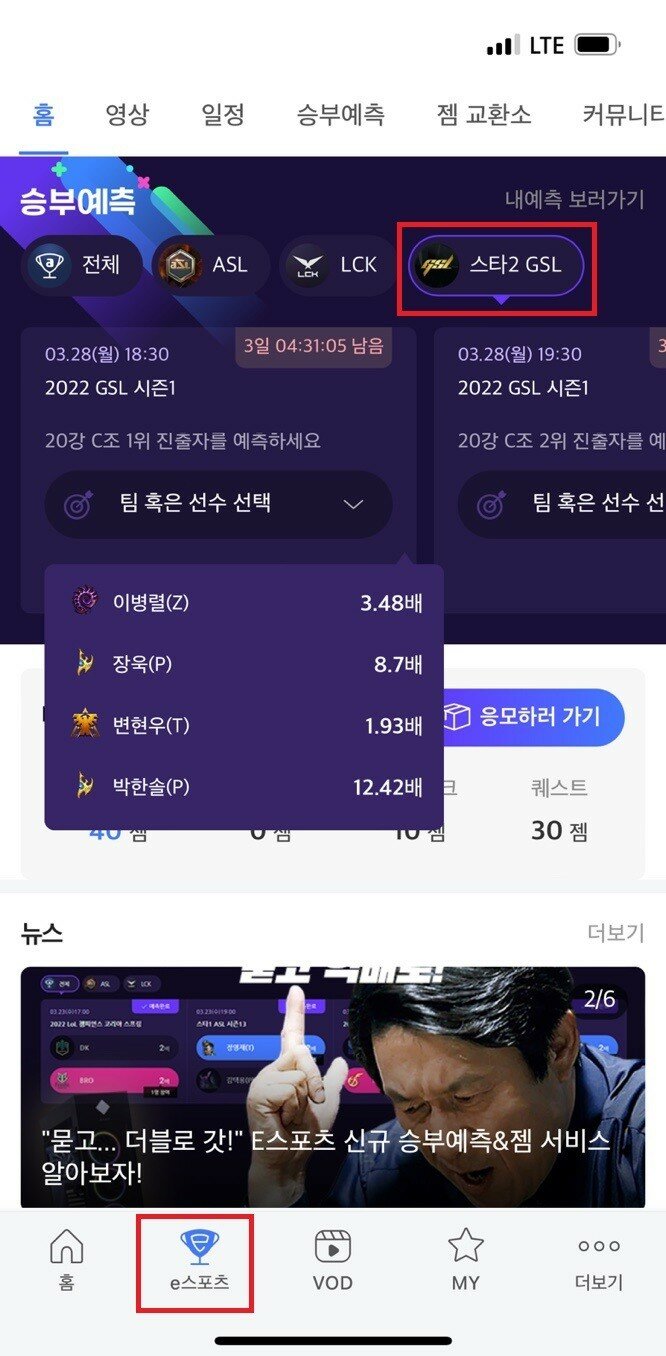
Task: Select the 전체 filter chip
Action: 82,265
